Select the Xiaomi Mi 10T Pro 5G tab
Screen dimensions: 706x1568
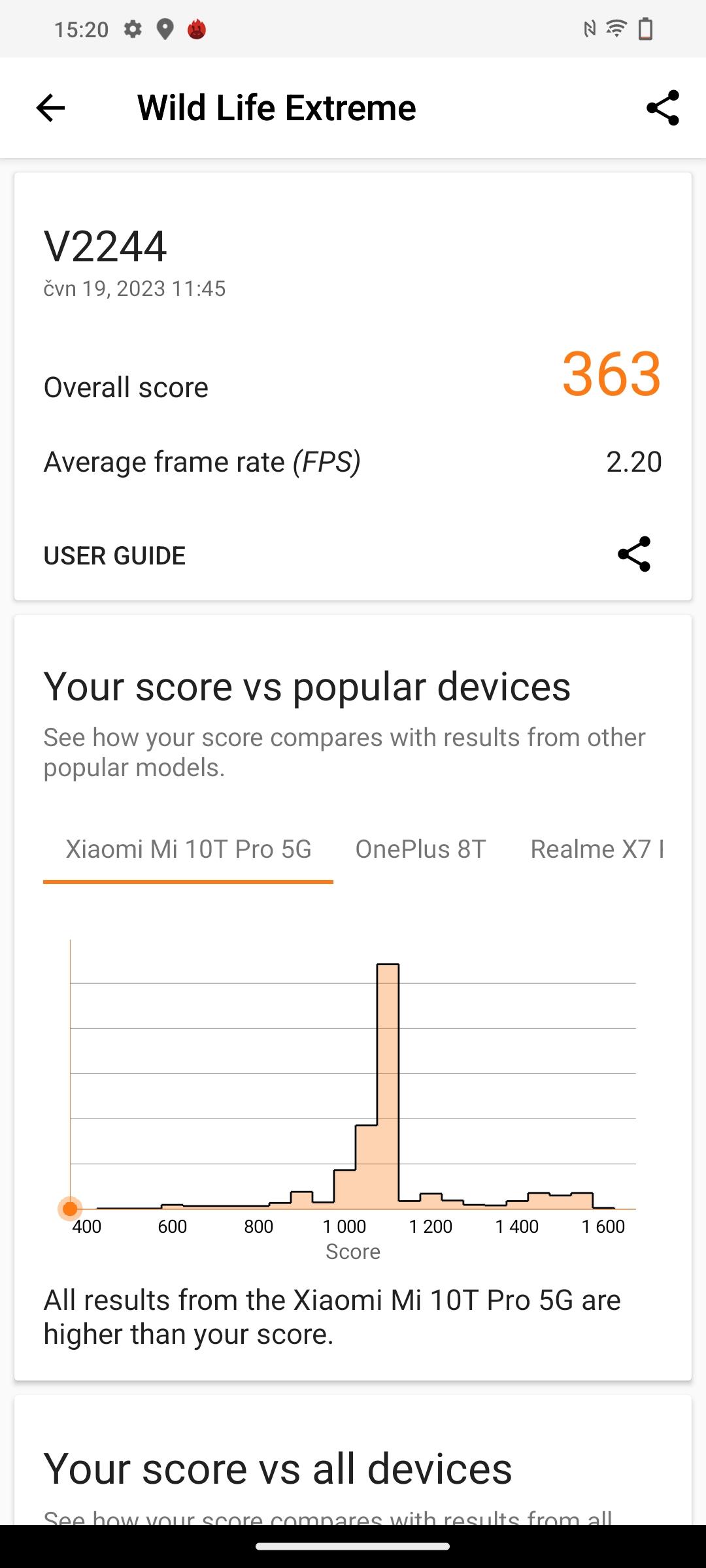[x=188, y=849]
